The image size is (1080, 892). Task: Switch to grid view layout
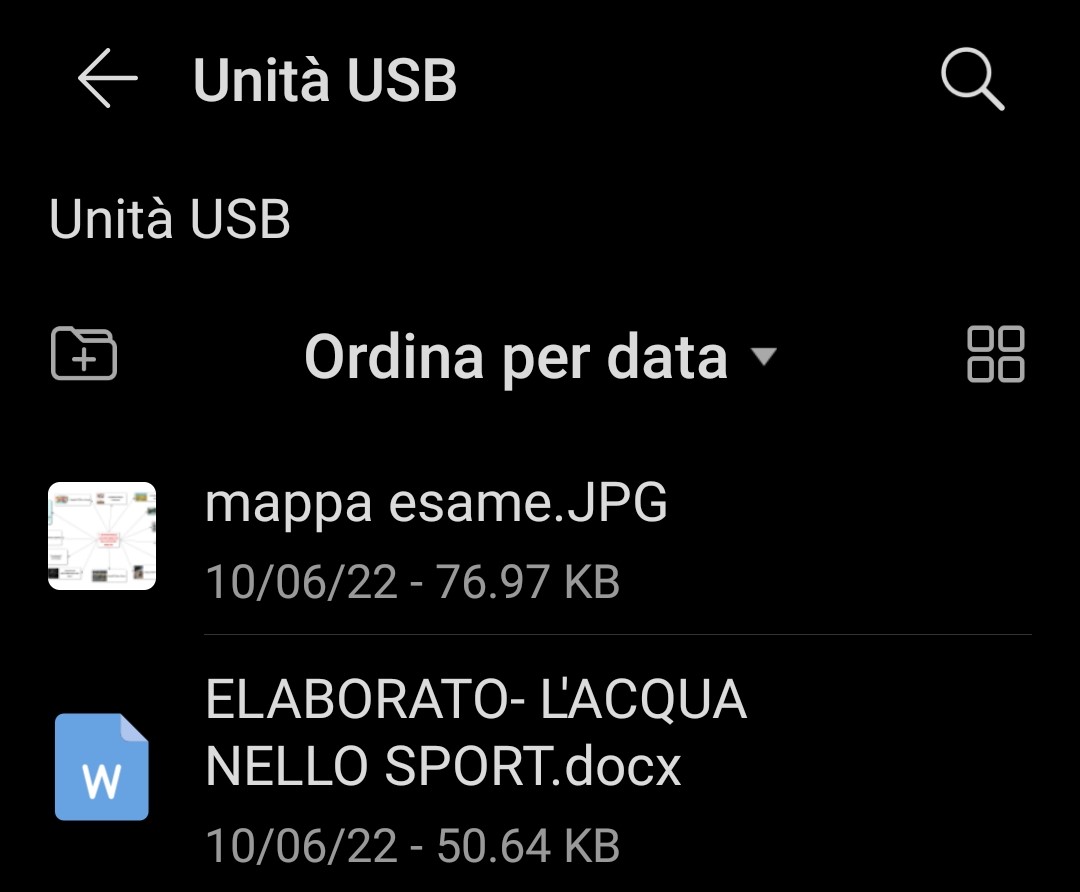[995, 354]
